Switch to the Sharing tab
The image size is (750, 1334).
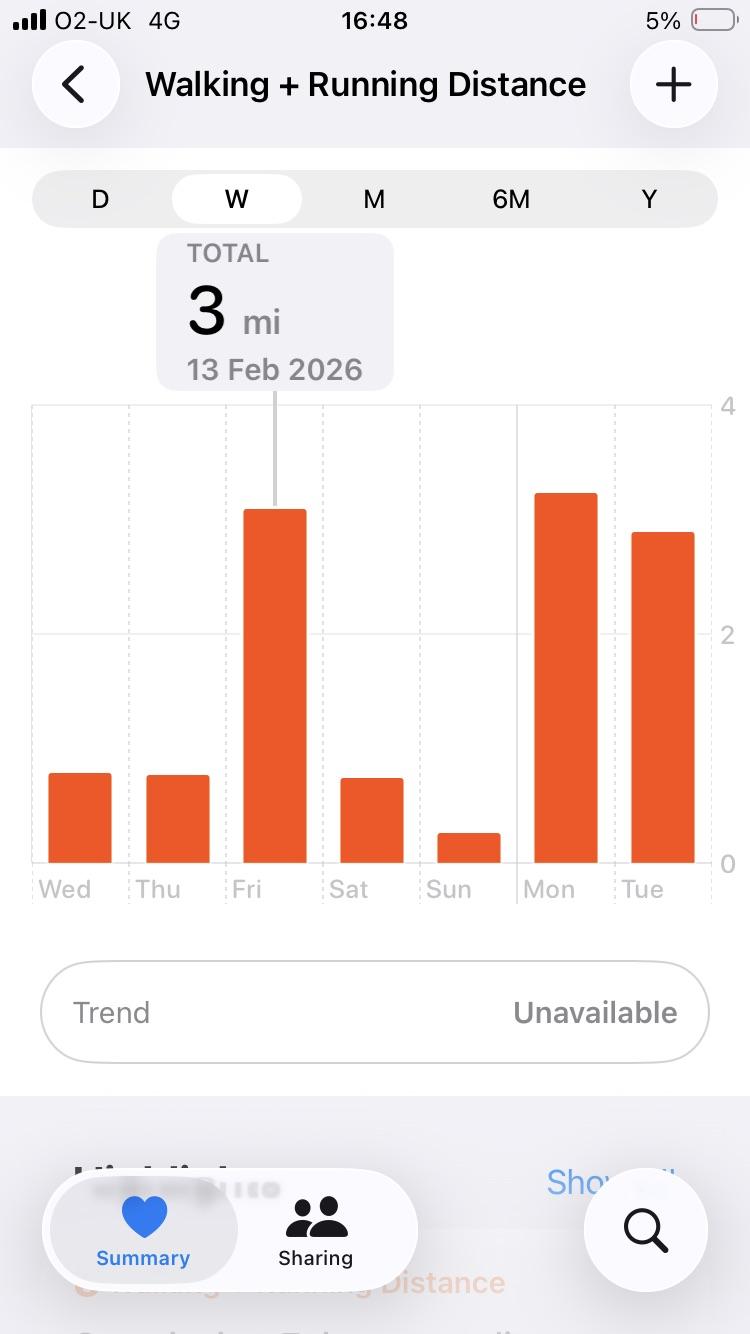point(316,1231)
